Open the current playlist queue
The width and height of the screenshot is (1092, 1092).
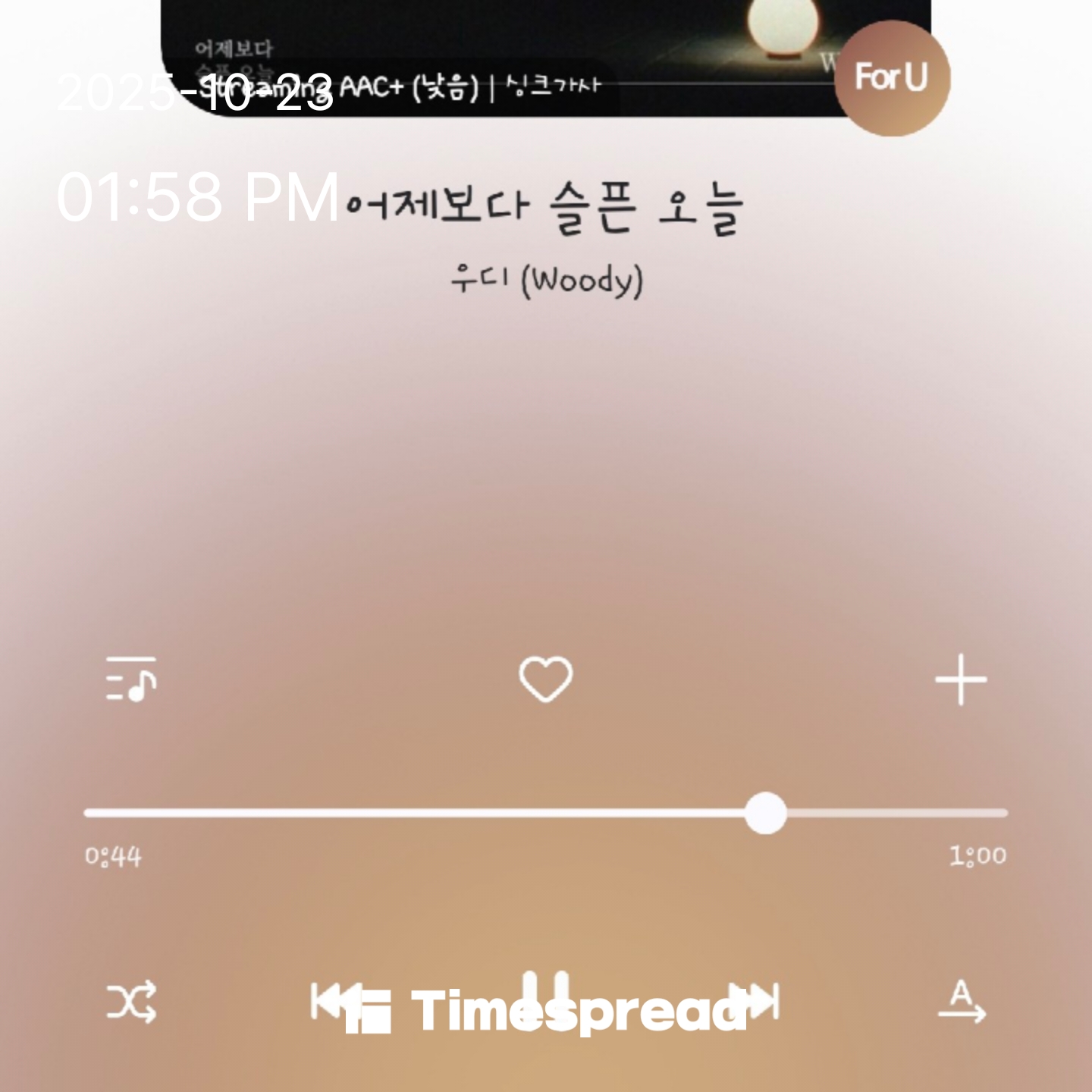(131, 679)
